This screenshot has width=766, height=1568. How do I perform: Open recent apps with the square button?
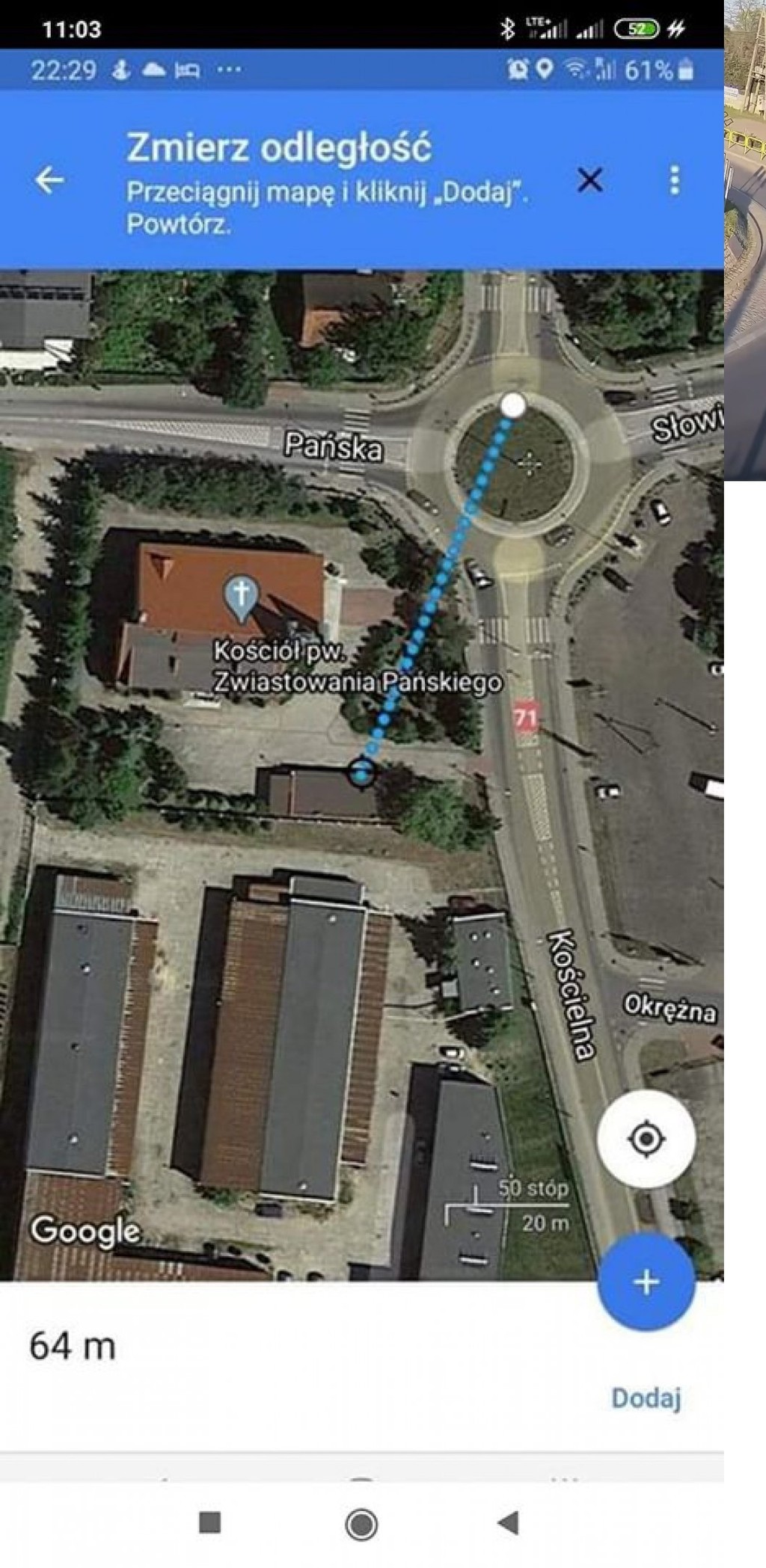coord(210,1522)
